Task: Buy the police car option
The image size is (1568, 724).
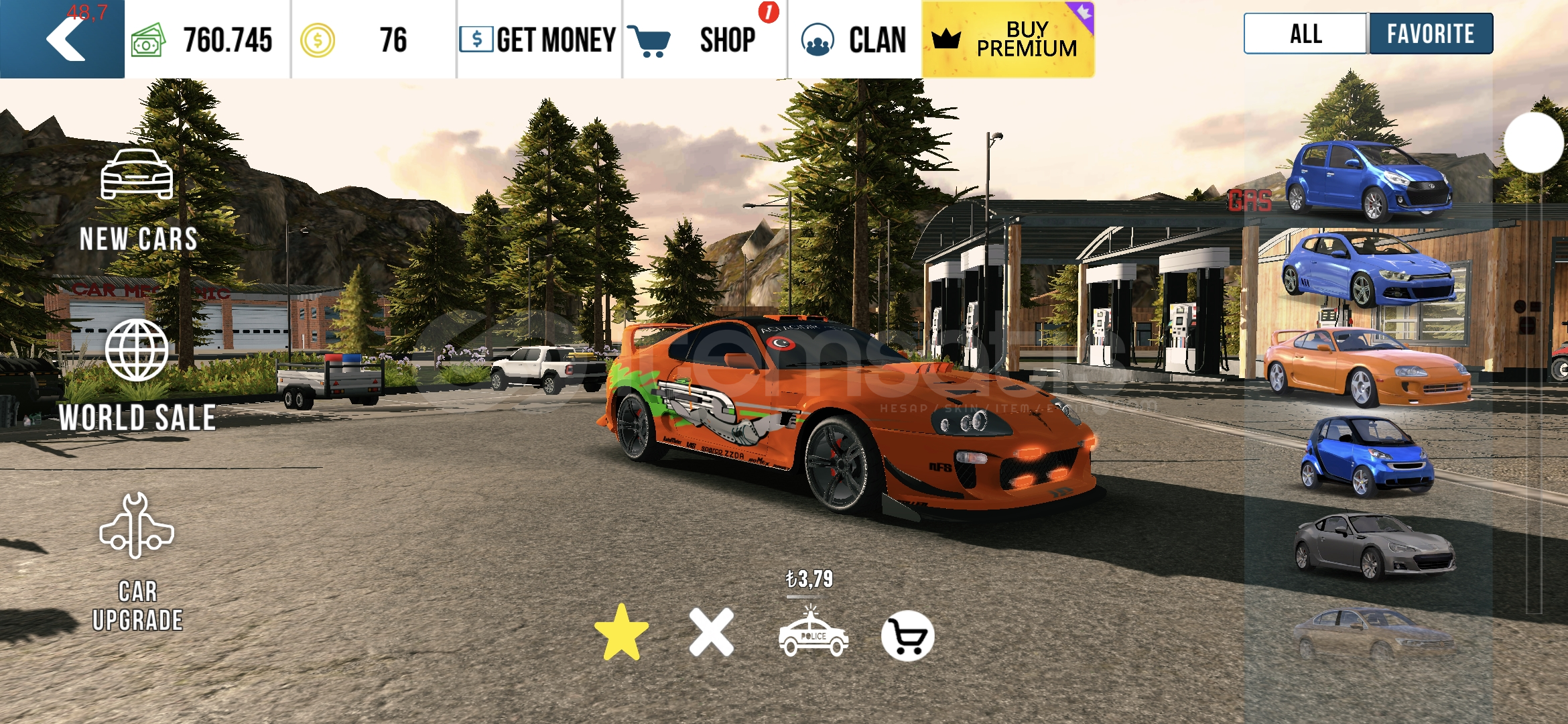Action: (813, 633)
